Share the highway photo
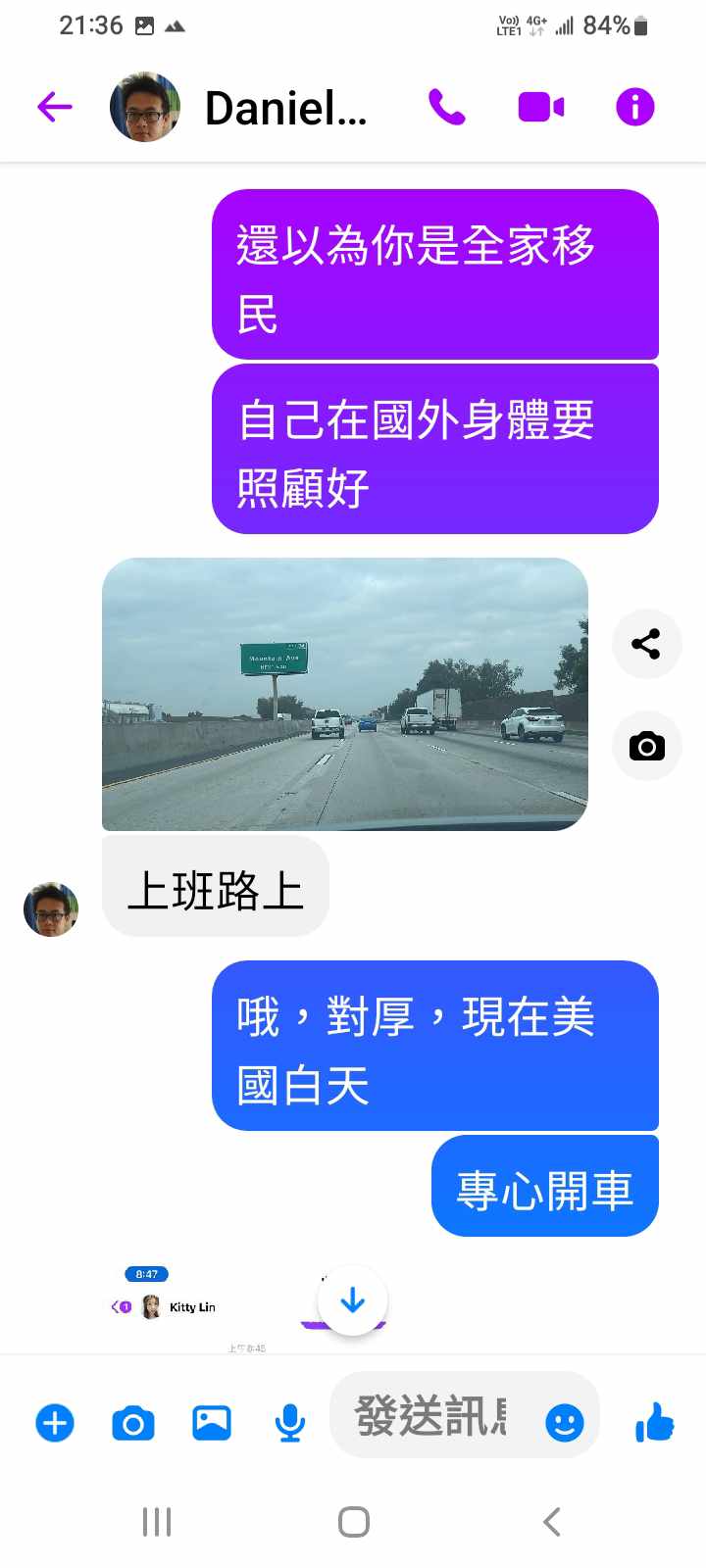The image size is (706, 1568). pyautogui.click(x=646, y=644)
